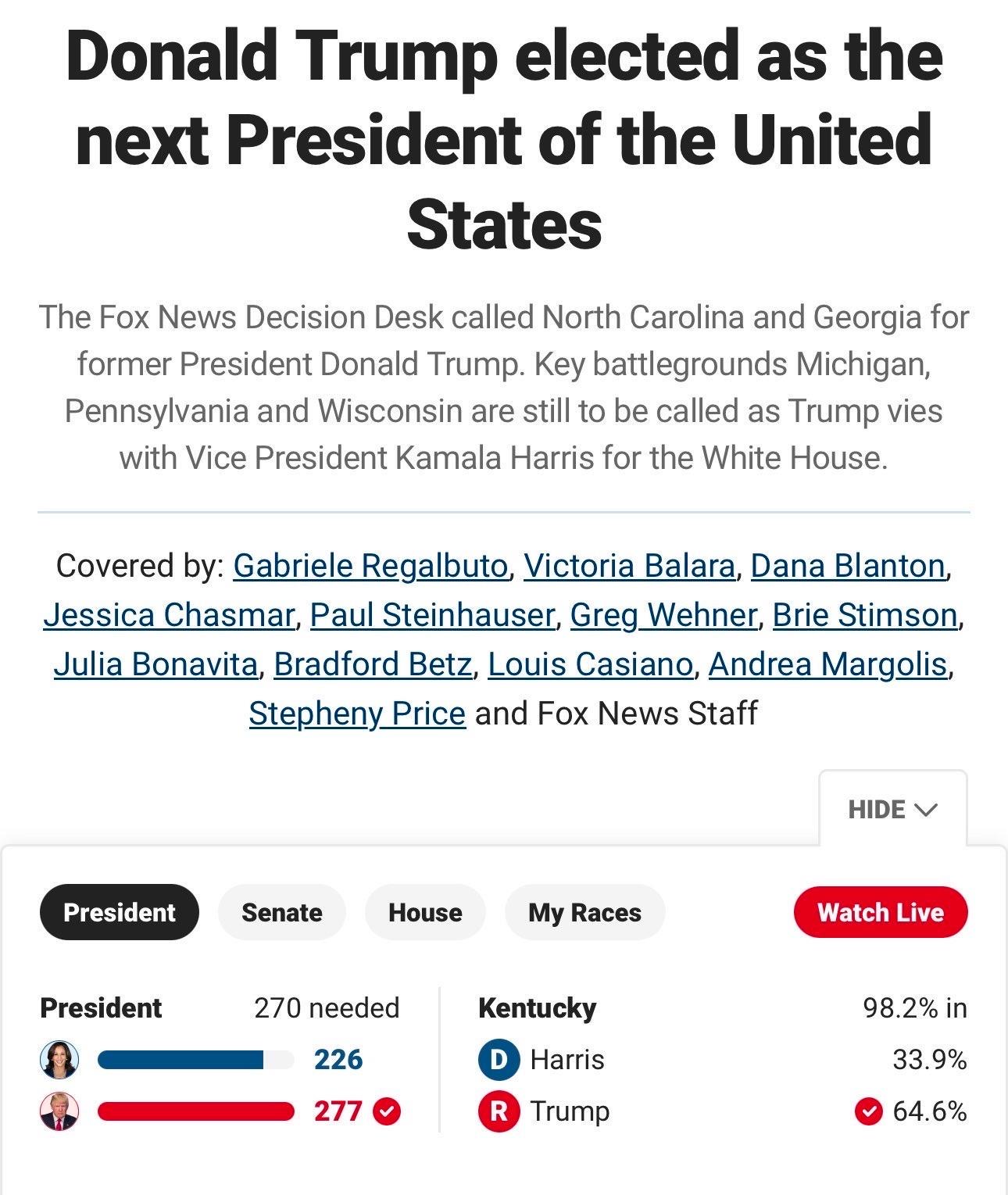1008x1195 pixels.
Task: View Louis Casiano's author page
Action: coord(590,664)
